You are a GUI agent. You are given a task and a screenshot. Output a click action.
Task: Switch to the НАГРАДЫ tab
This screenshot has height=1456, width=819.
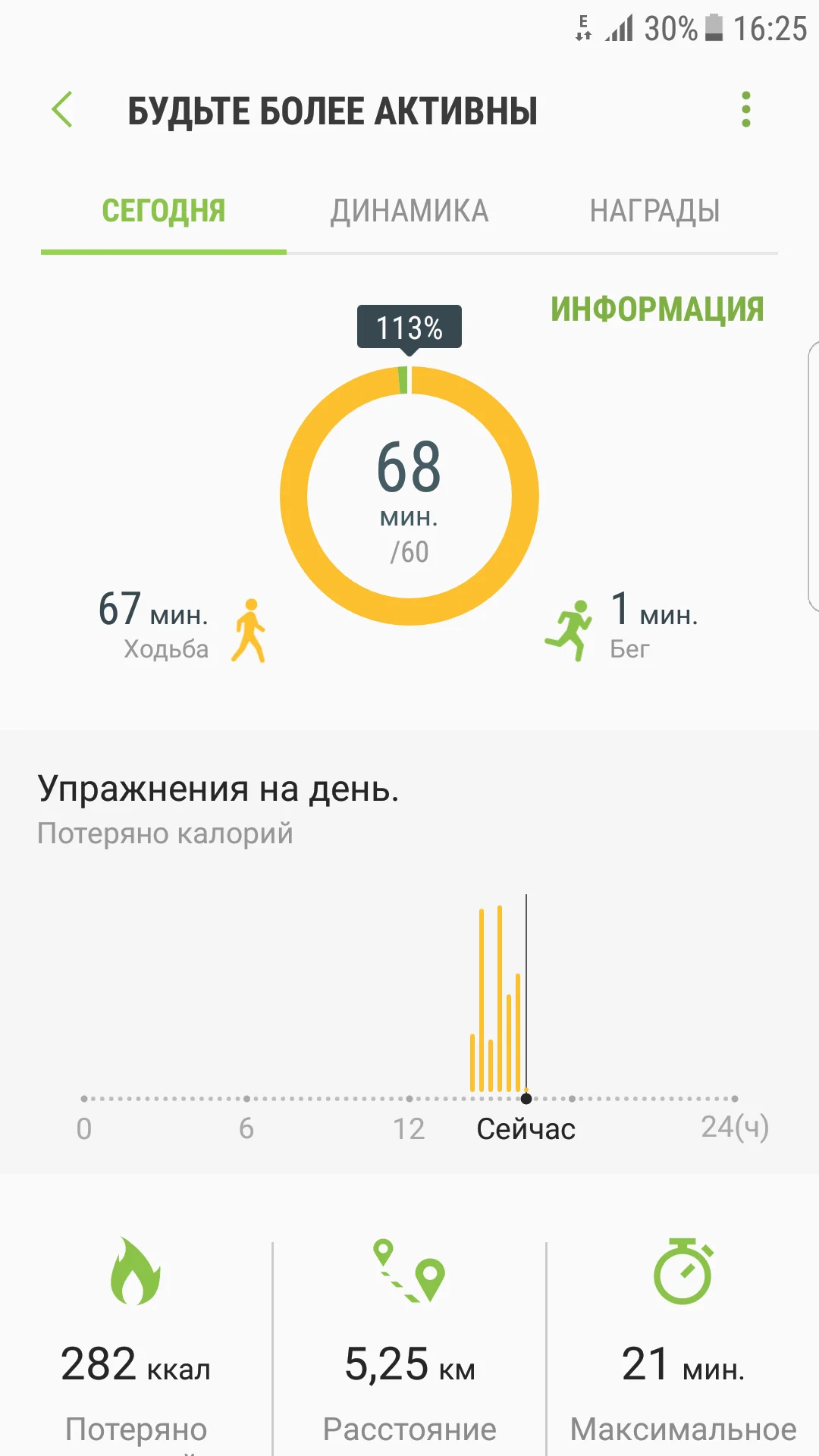(654, 211)
